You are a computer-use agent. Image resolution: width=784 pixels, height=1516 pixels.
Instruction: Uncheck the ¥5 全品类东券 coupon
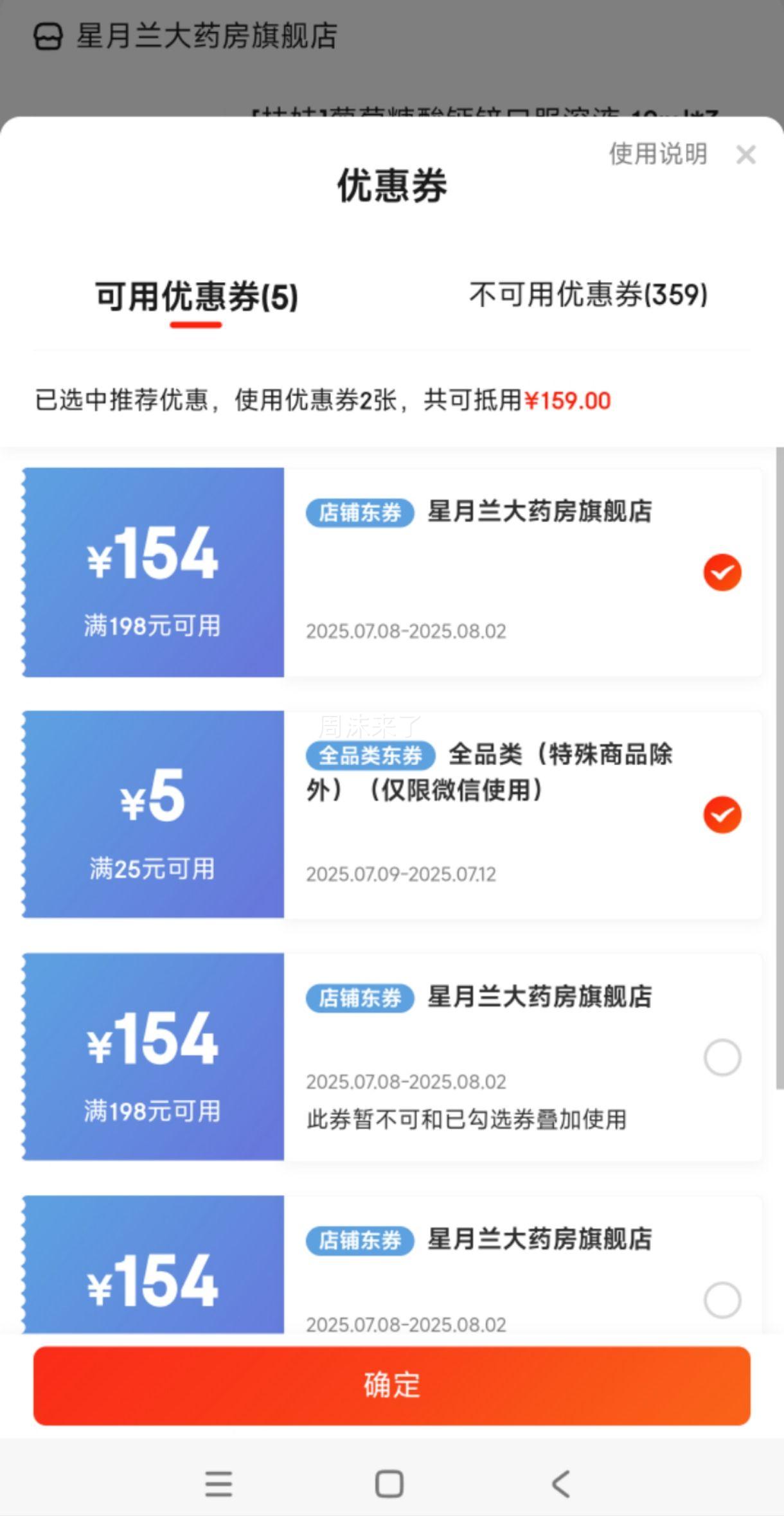[722, 815]
